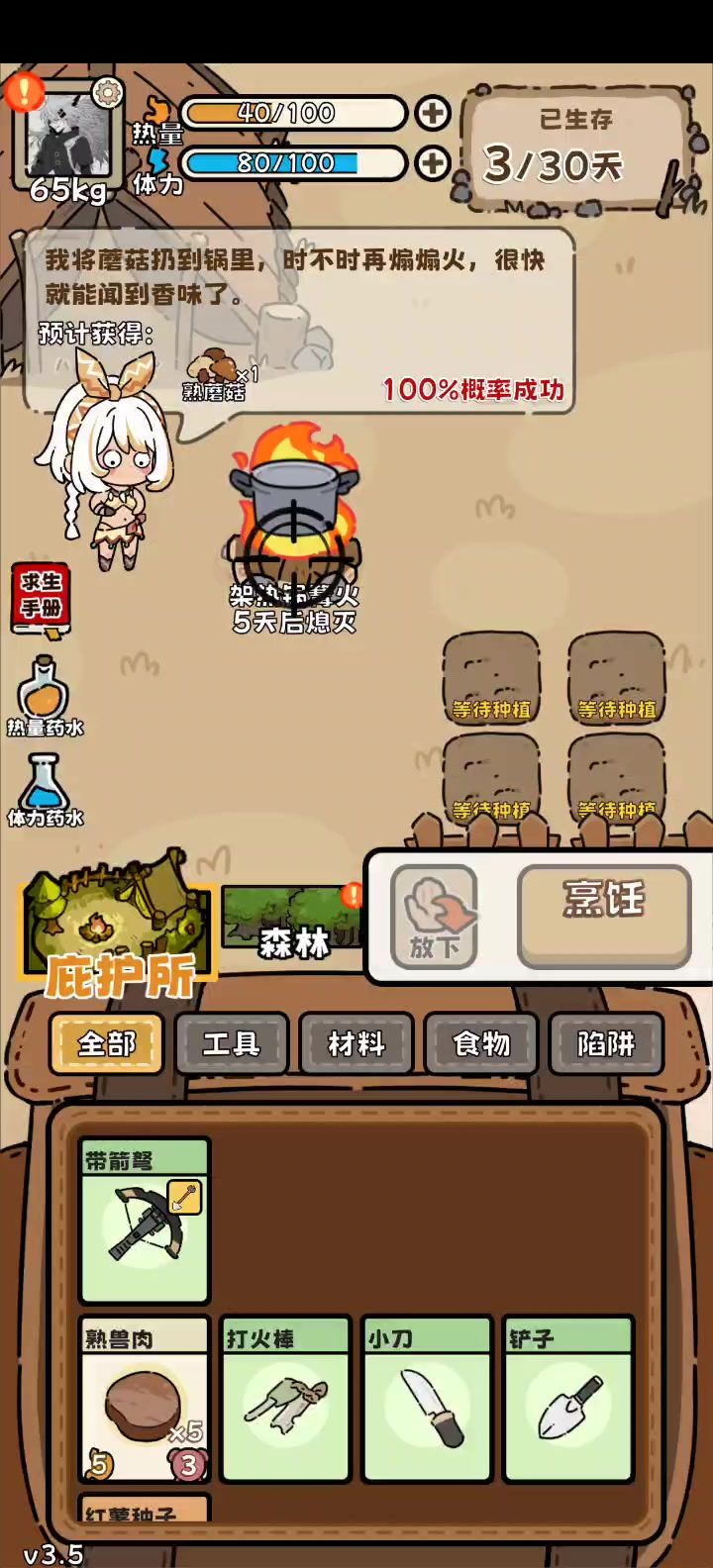Image resolution: width=713 pixels, height=1568 pixels.
Task: Show the 全部 inventory tab
Action: pyautogui.click(x=106, y=1043)
